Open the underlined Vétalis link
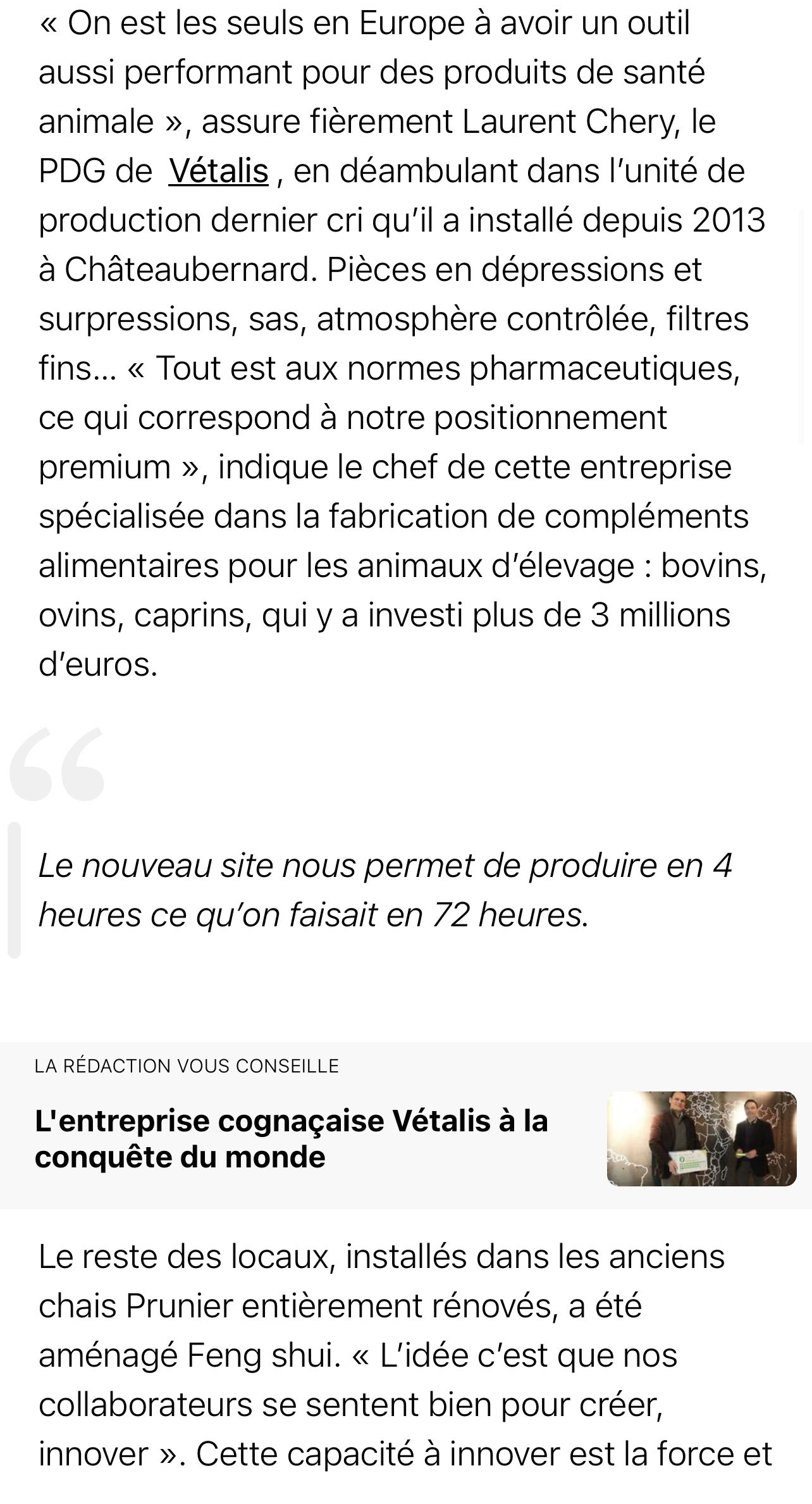The height and width of the screenshot is (1504, 812). [x=218, y=171]
